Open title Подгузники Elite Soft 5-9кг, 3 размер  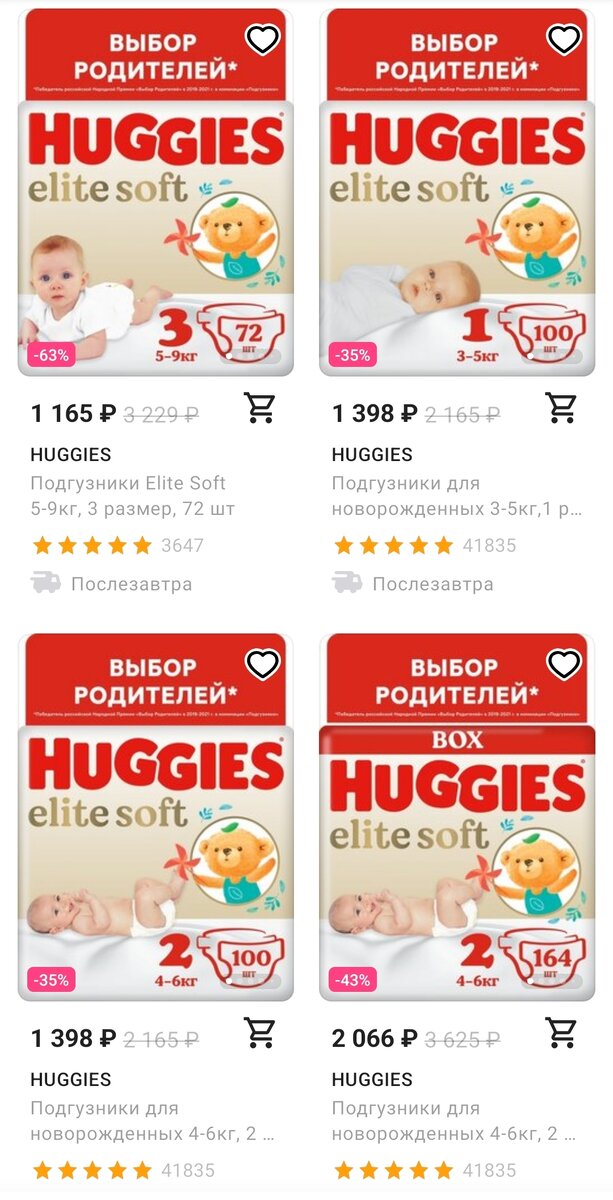tap(133, 496)
